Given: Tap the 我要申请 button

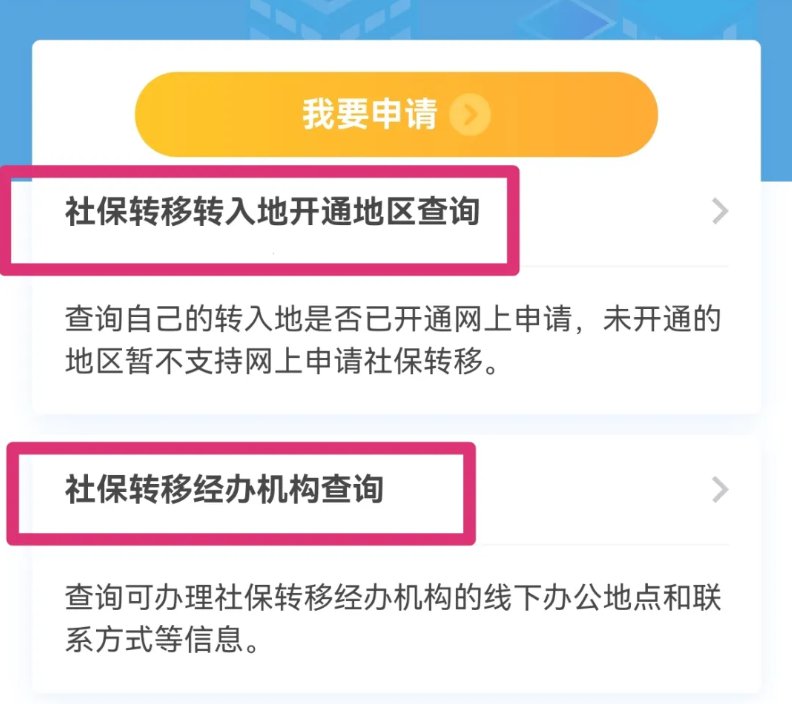Looking at the screenshot, I should coord(396,114).
